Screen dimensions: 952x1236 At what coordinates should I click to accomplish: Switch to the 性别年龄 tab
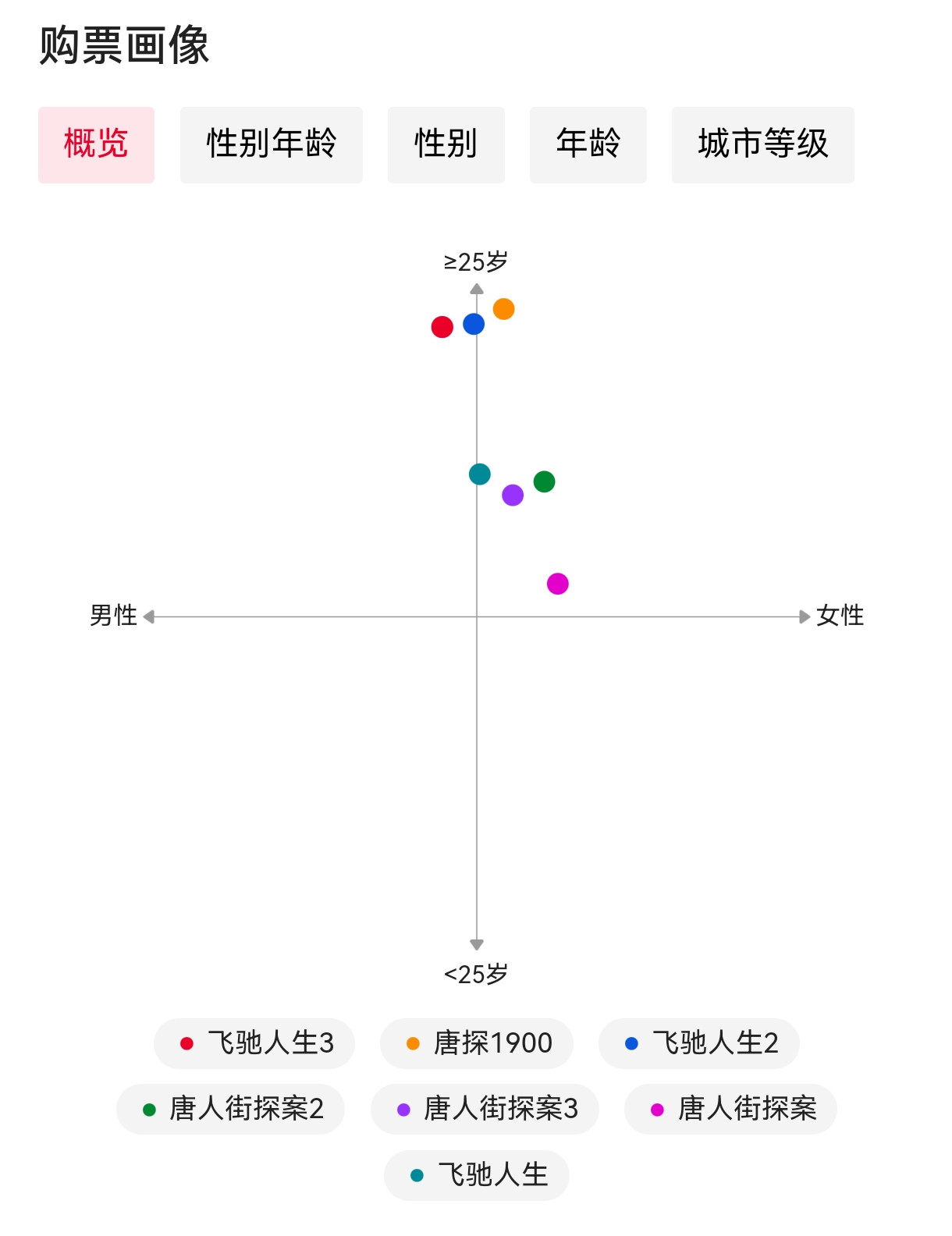[x=271, y=145]
